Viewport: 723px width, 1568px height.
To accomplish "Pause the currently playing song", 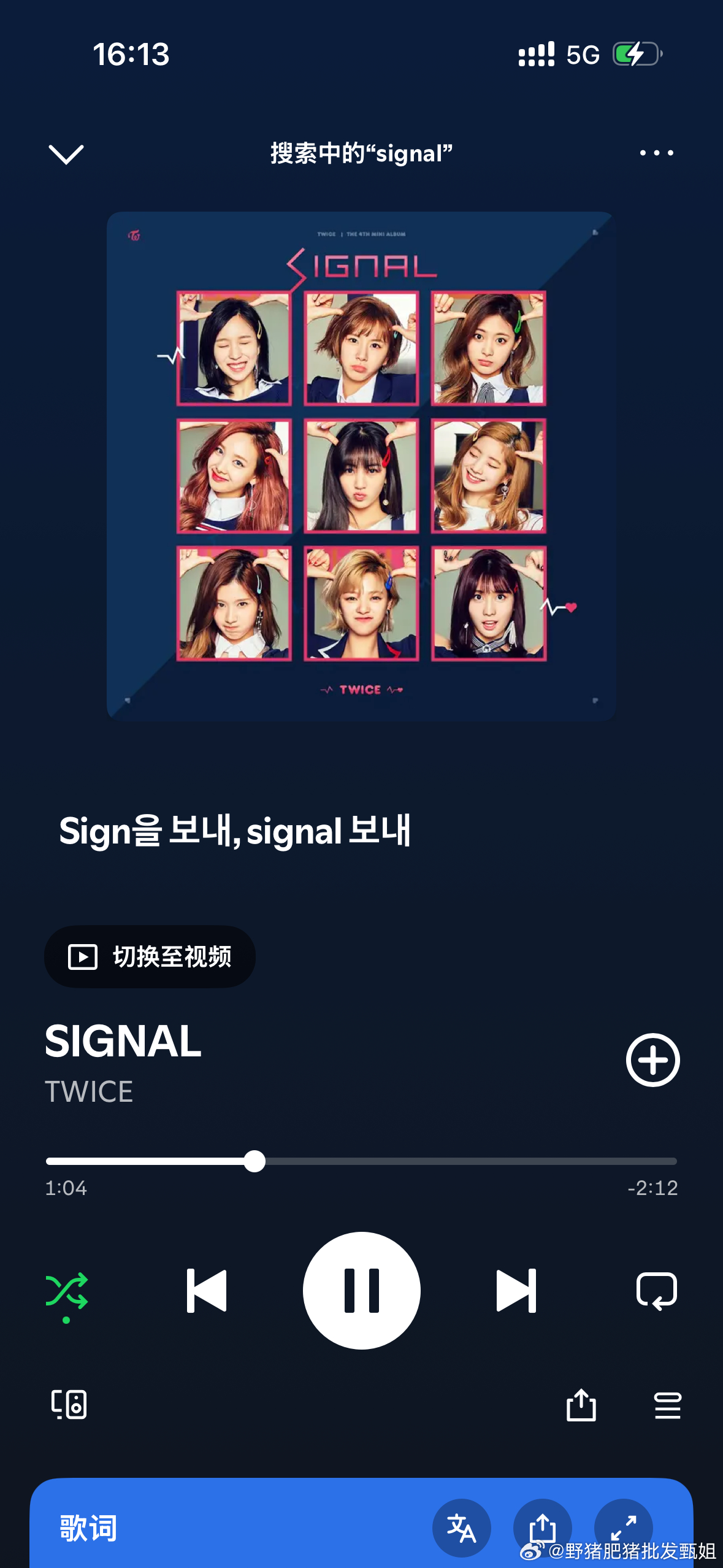I will tap(361, 1290).
